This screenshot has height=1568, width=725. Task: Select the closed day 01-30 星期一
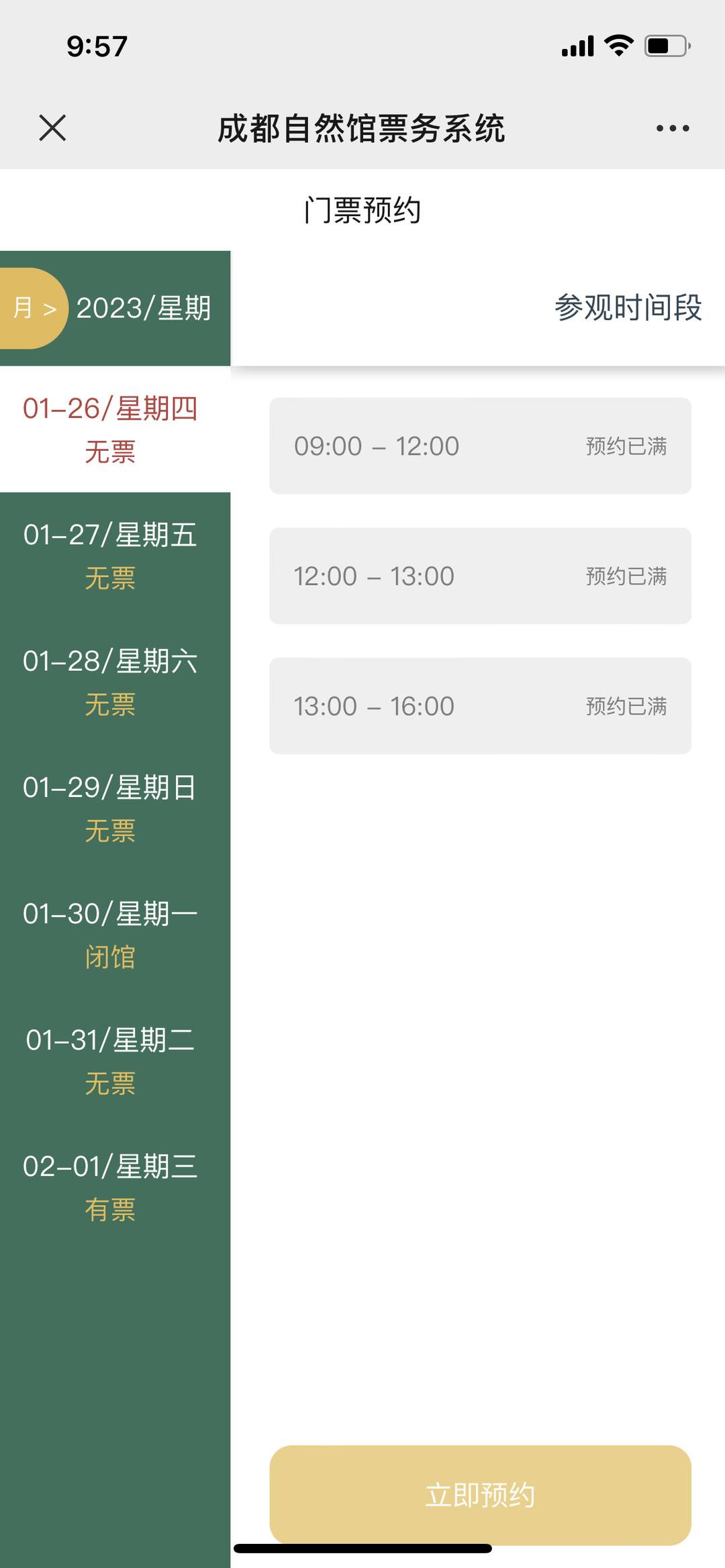[x=111, y=934]
